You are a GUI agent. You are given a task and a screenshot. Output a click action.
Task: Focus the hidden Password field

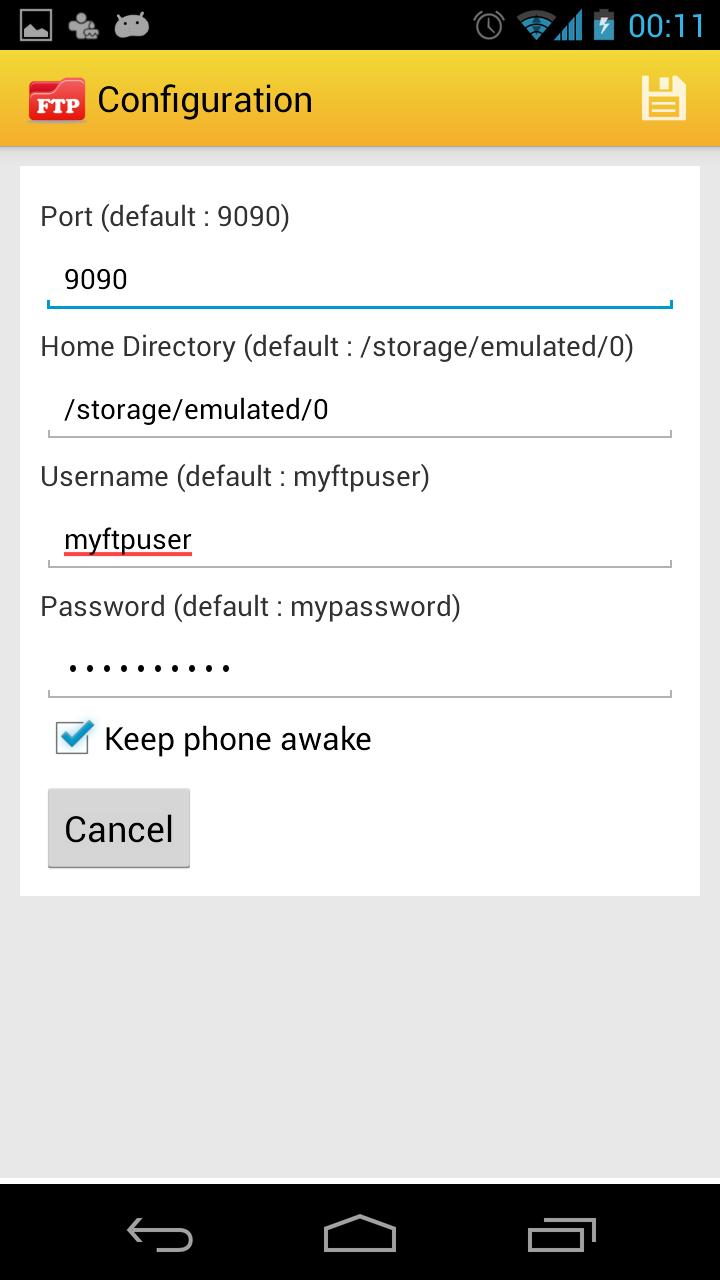click(360, 668)
